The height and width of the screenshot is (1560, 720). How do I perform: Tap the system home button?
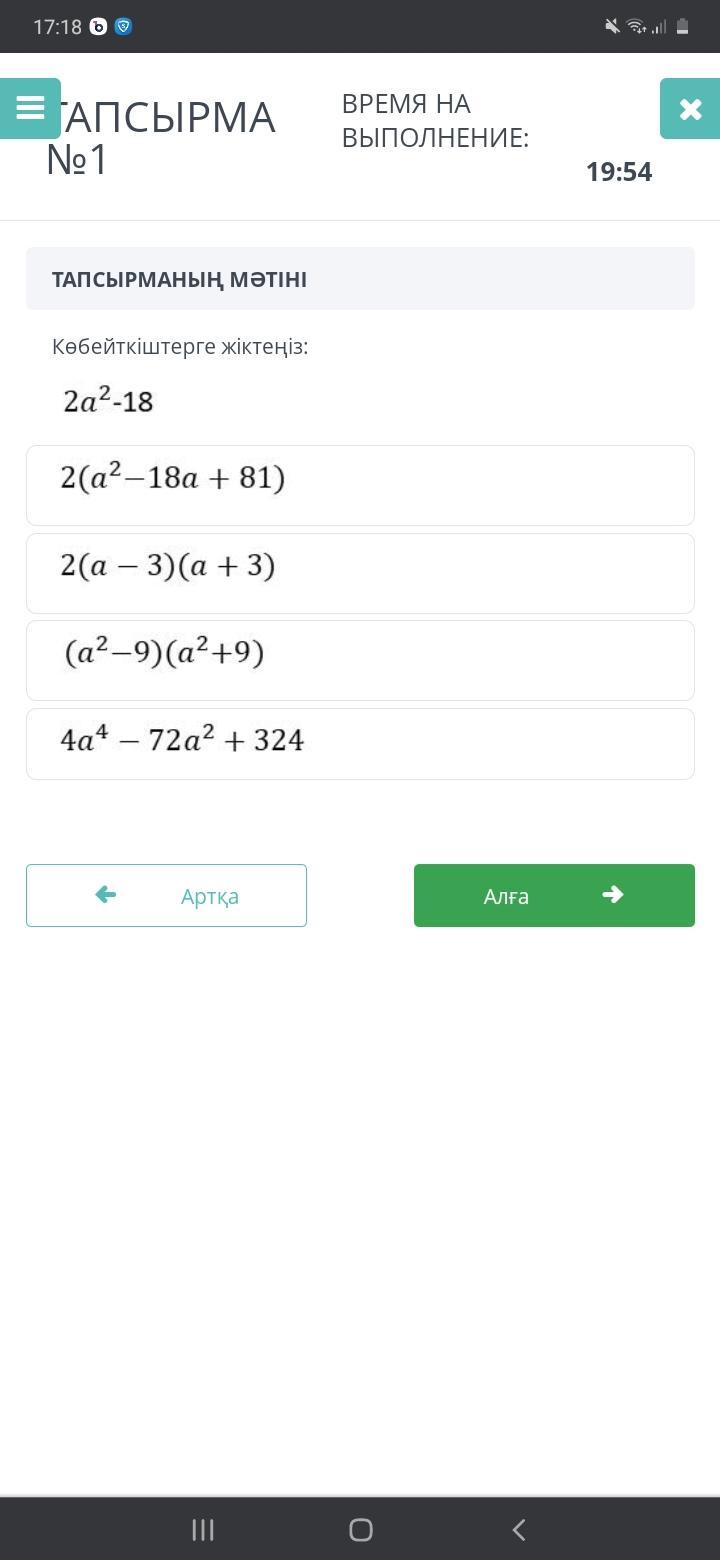pos(361,1529)
